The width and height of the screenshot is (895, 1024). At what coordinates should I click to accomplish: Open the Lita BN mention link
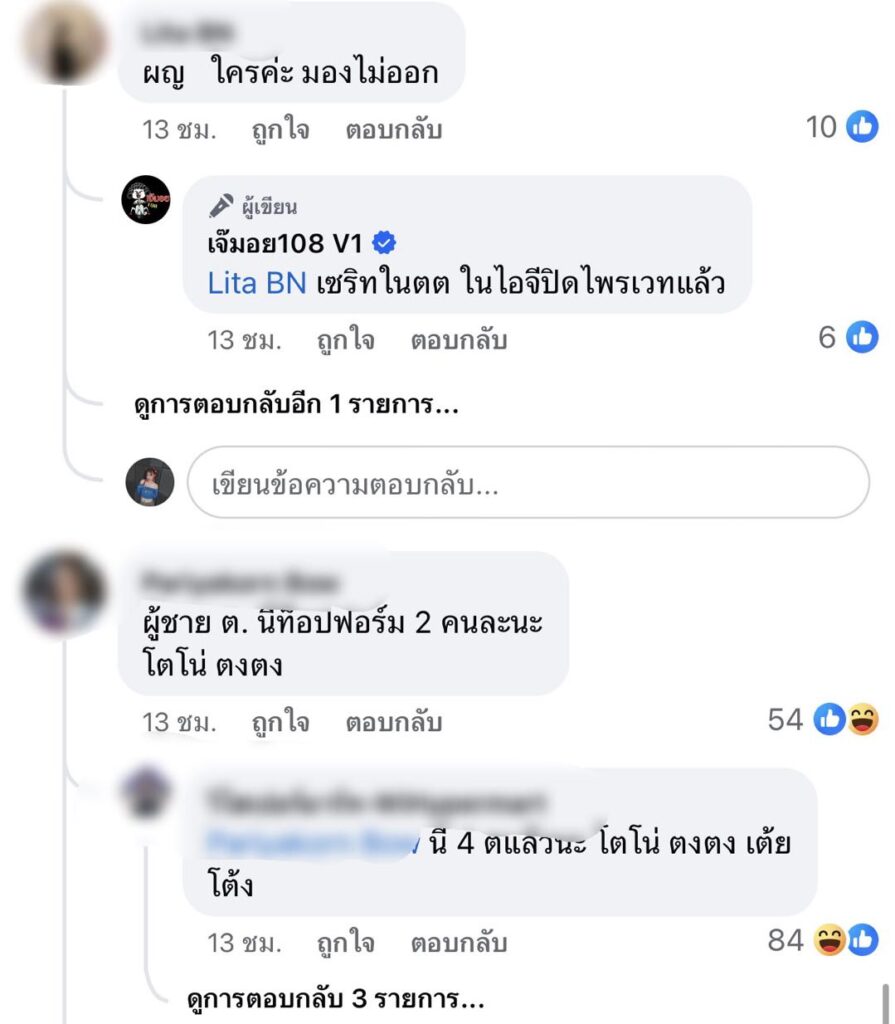pos(257,283)
